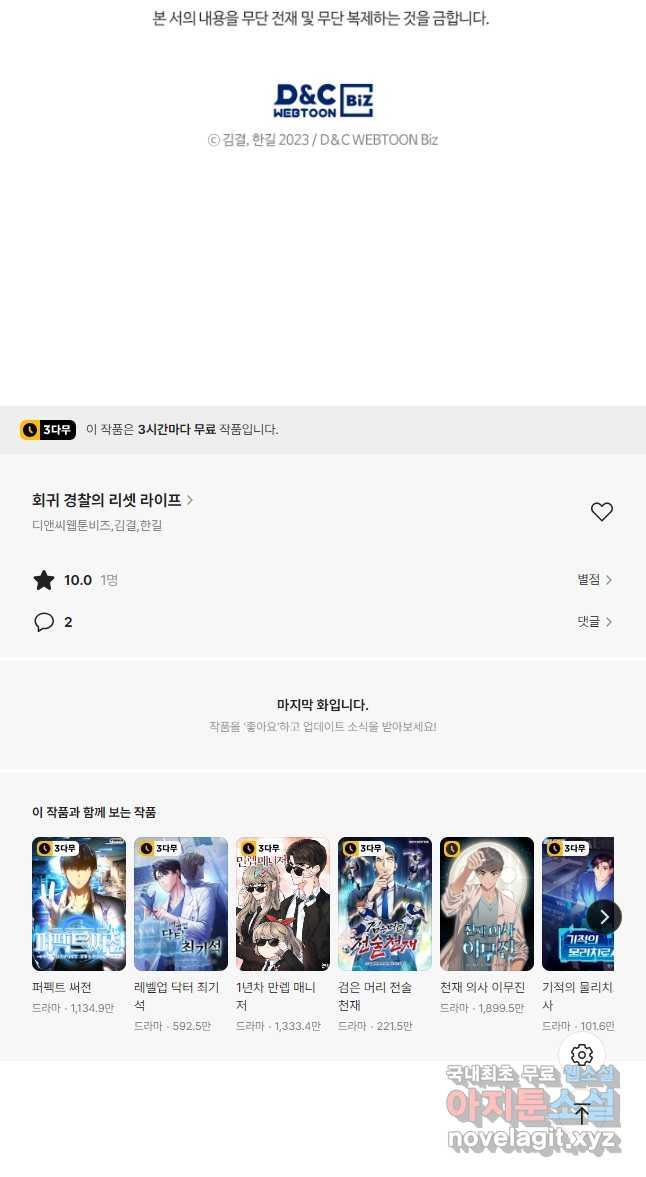The width and height of the screenshot is (646, 1177).
Task: Open the 1년차 만렙 매니저 webtoon
Action: (x=283, y=904)
